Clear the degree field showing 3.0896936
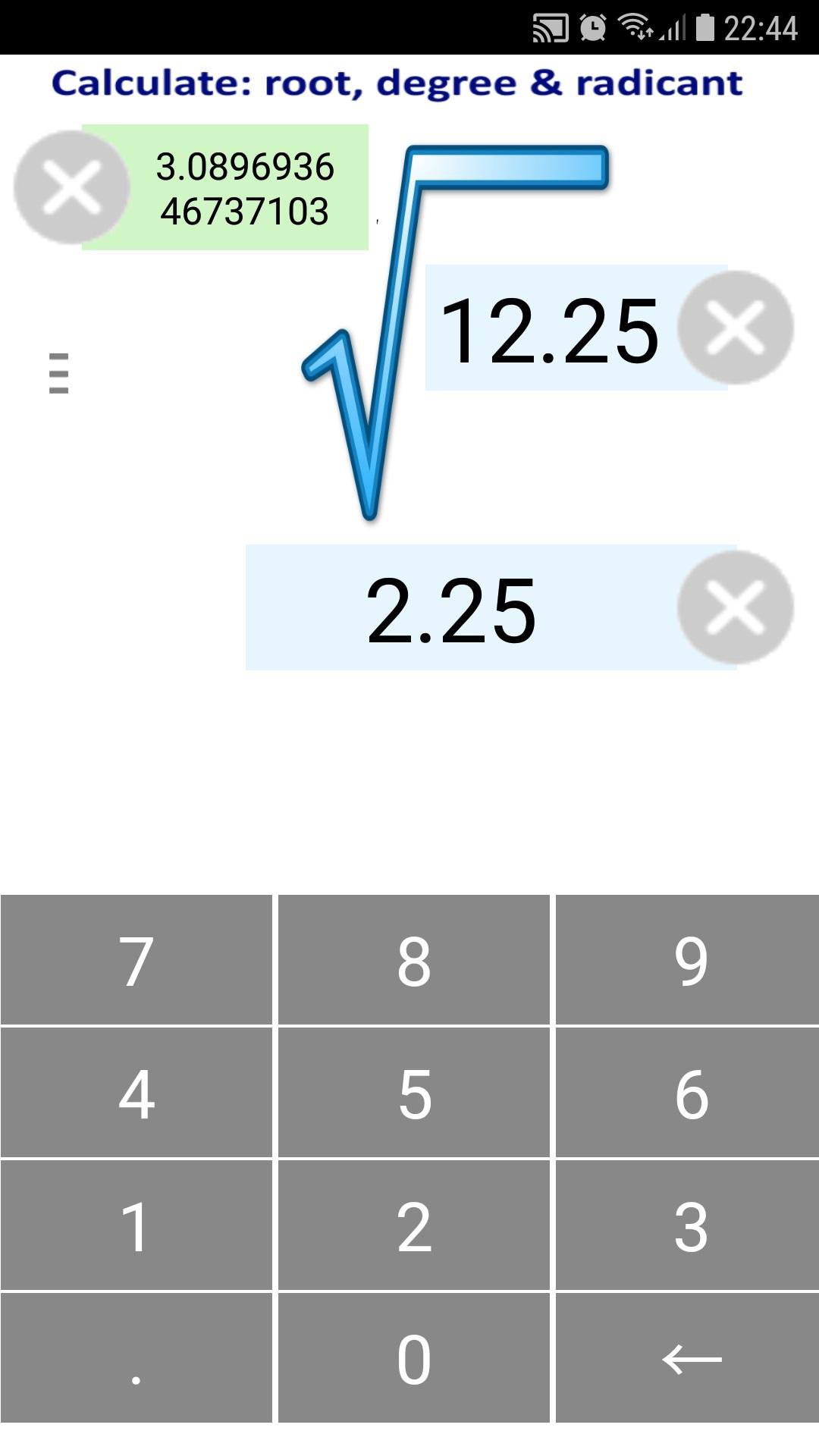 coord(71,187)
